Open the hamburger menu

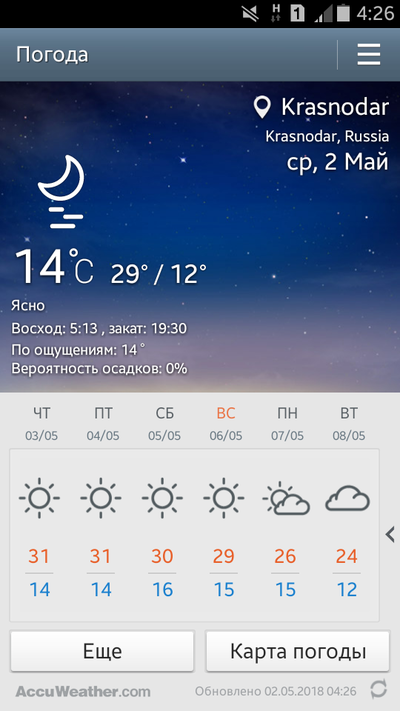368,55
